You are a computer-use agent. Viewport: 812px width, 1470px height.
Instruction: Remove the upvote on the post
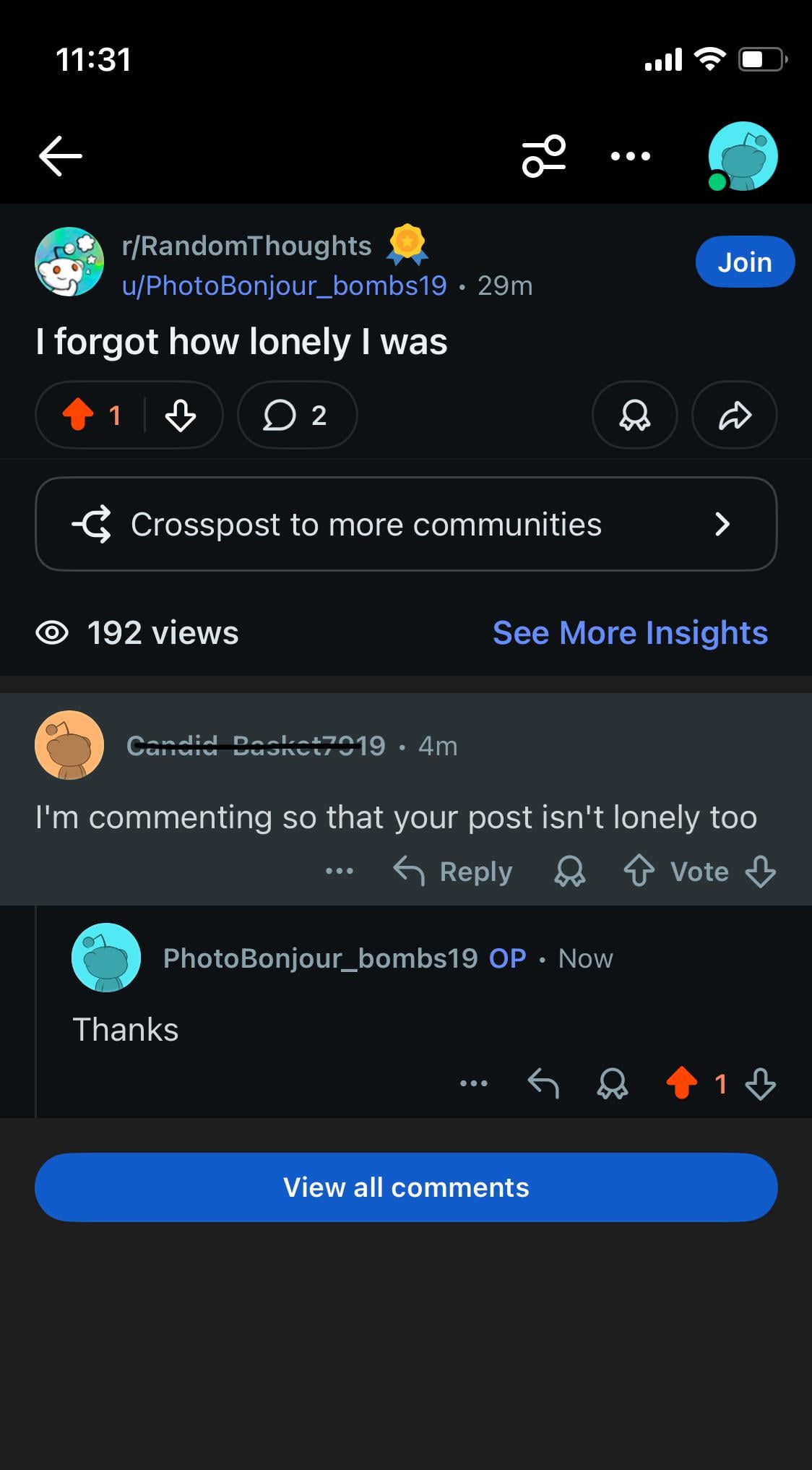pyautogui.click(x=78, y=416)
